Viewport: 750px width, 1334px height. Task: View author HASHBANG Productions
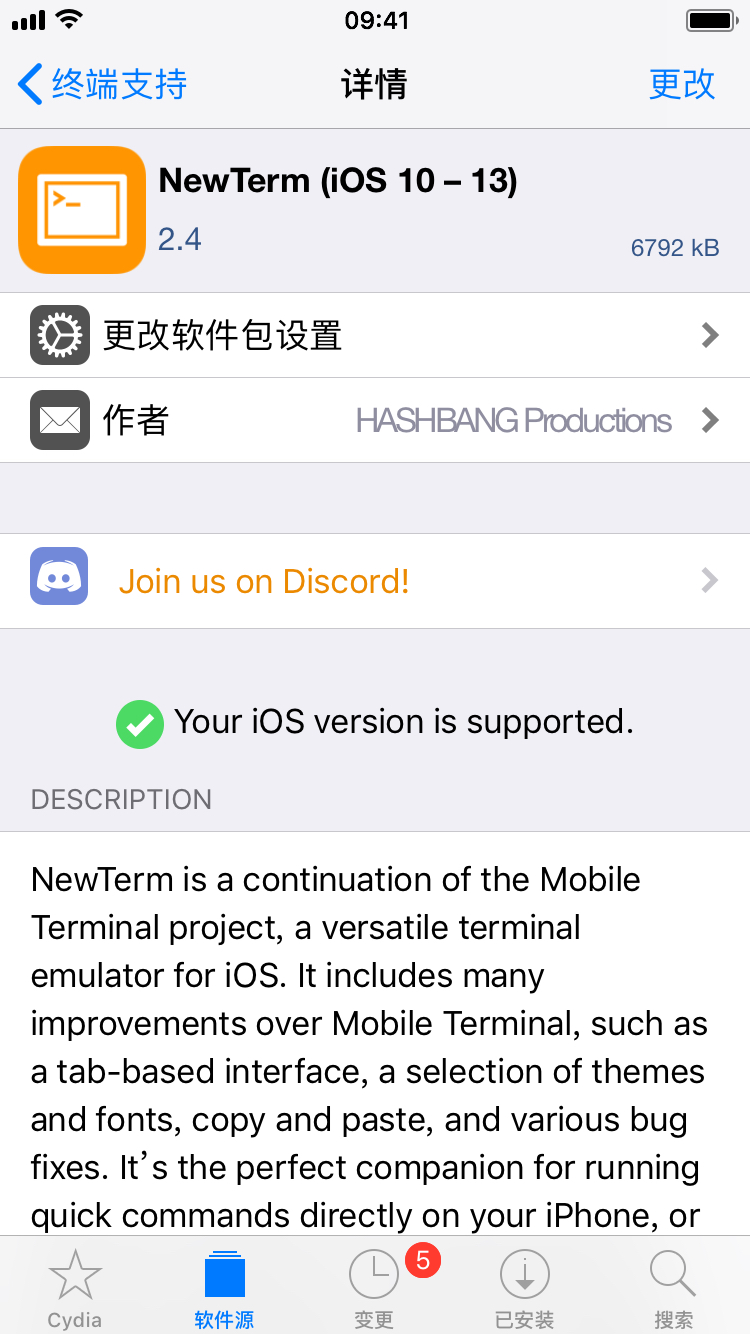(x=375, y=420)
